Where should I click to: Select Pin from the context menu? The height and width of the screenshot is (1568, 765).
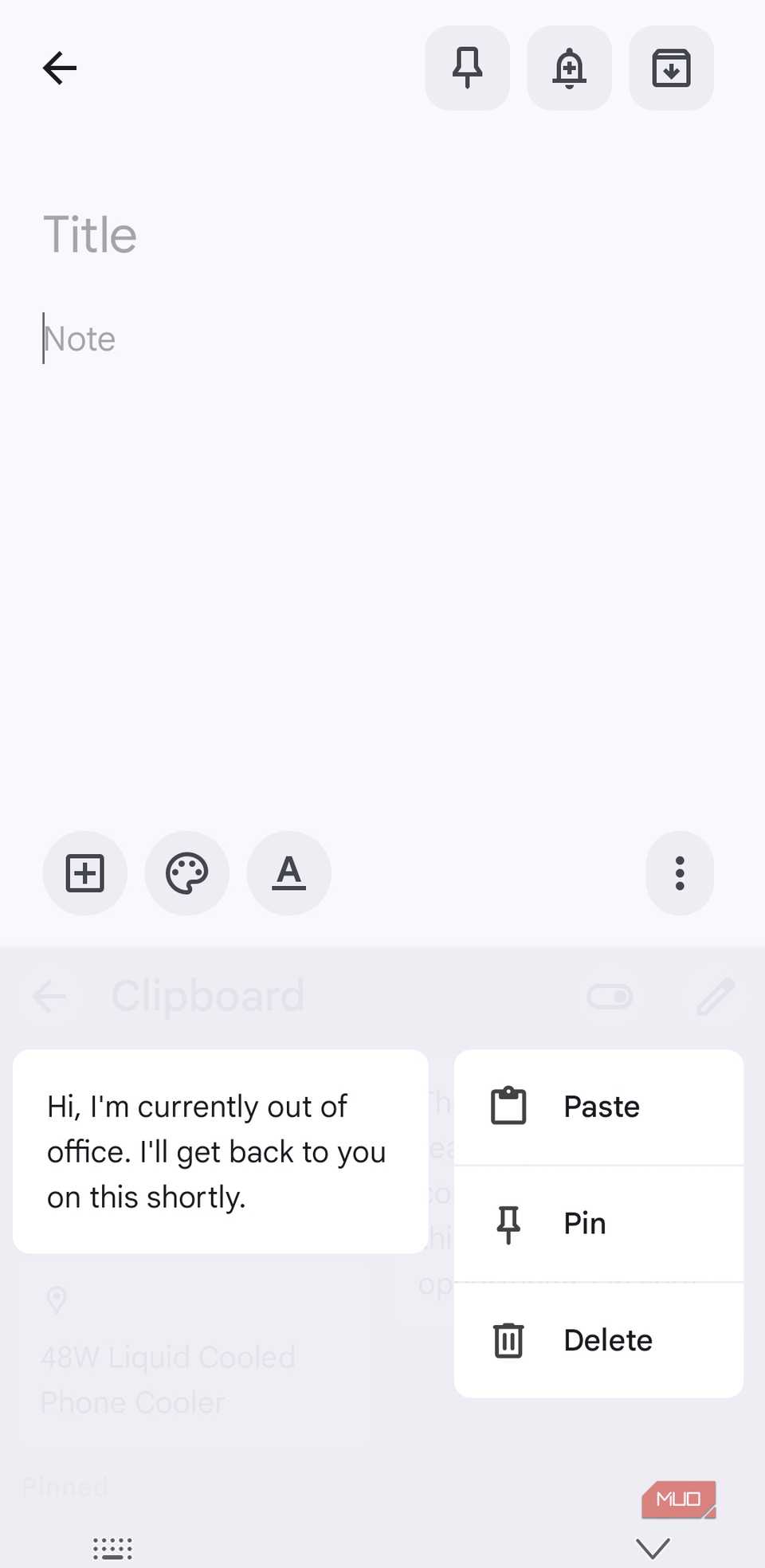point(584,1223)
